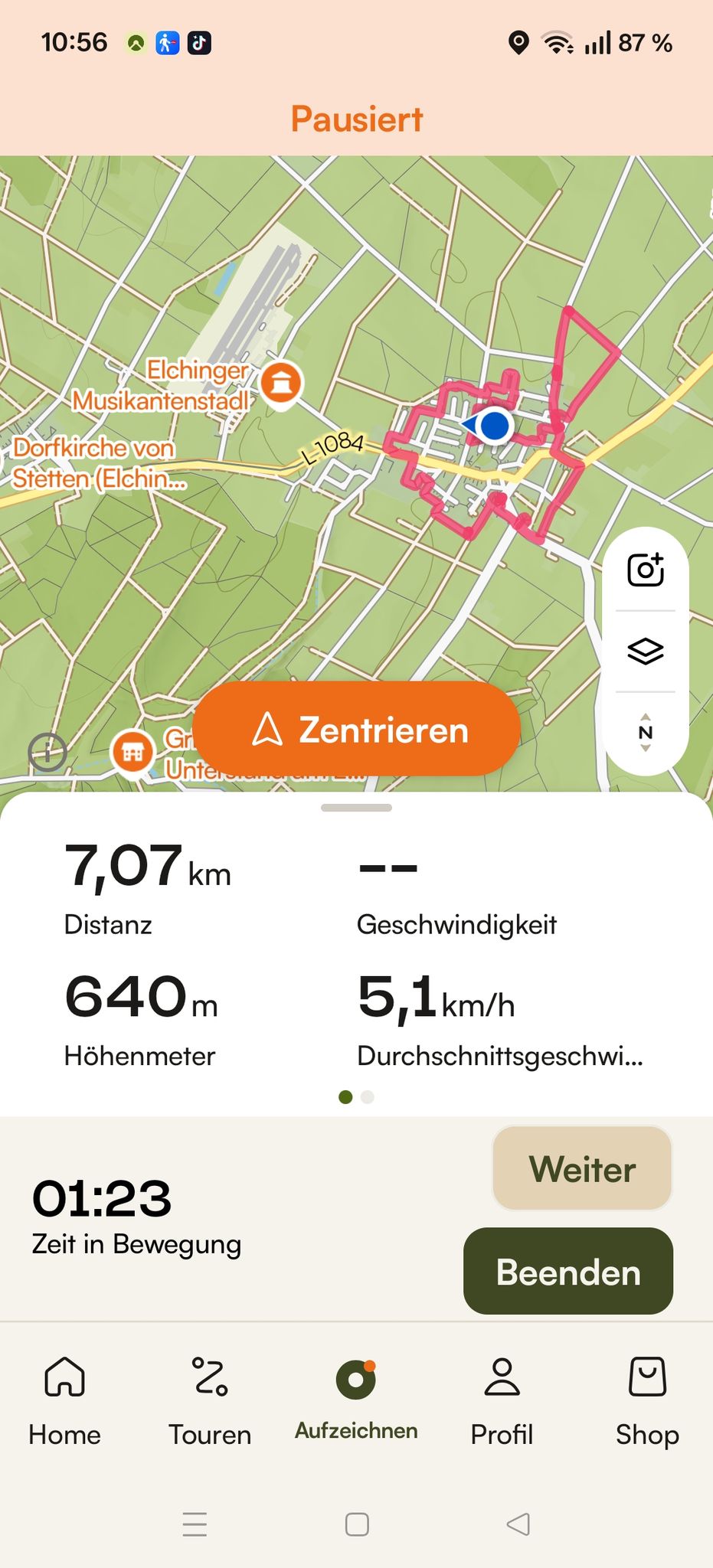
Task: Tap the north compass button
Action: click(x=646, y=733)
